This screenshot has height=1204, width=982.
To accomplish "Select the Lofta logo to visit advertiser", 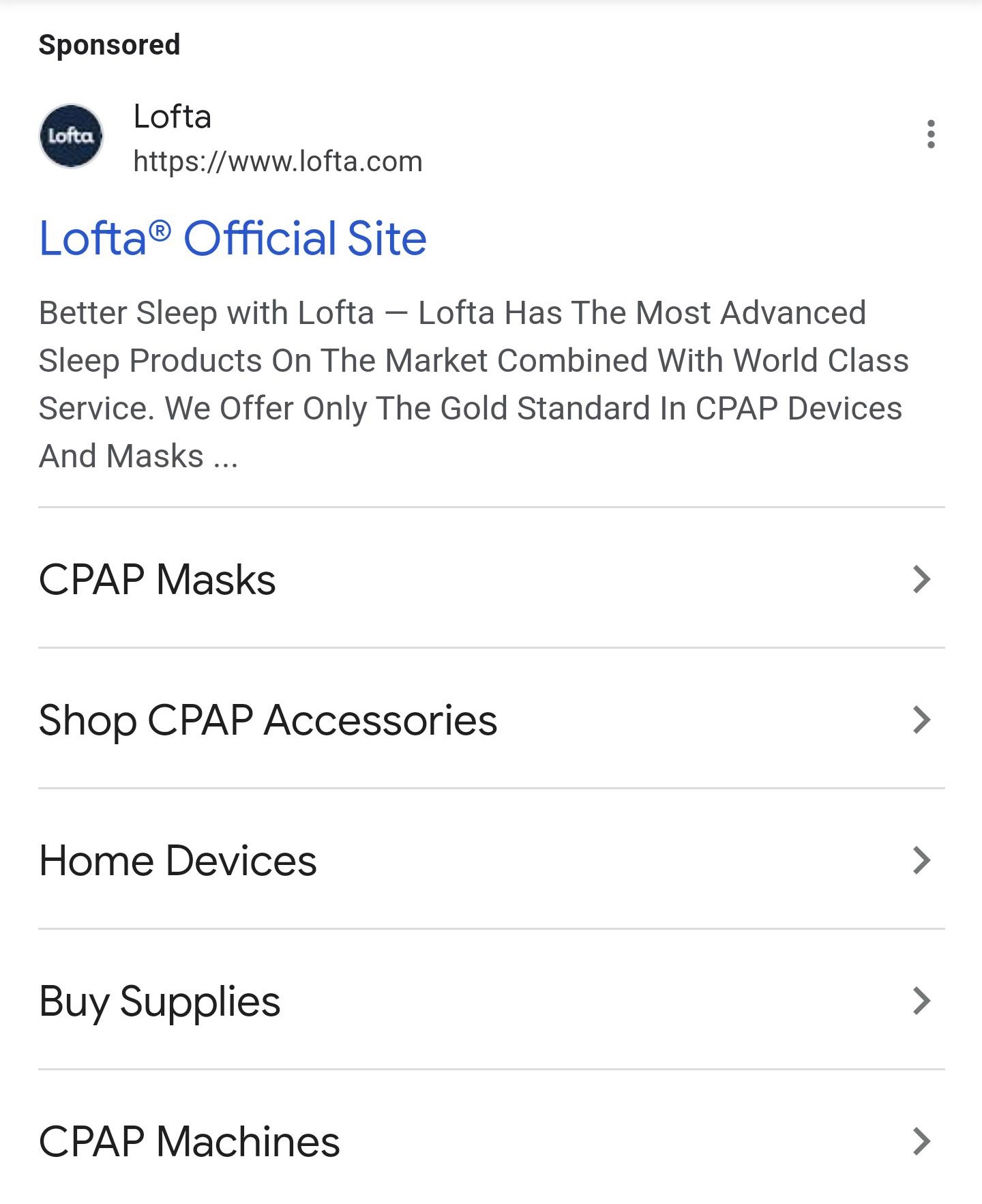I will pos(70,136).
